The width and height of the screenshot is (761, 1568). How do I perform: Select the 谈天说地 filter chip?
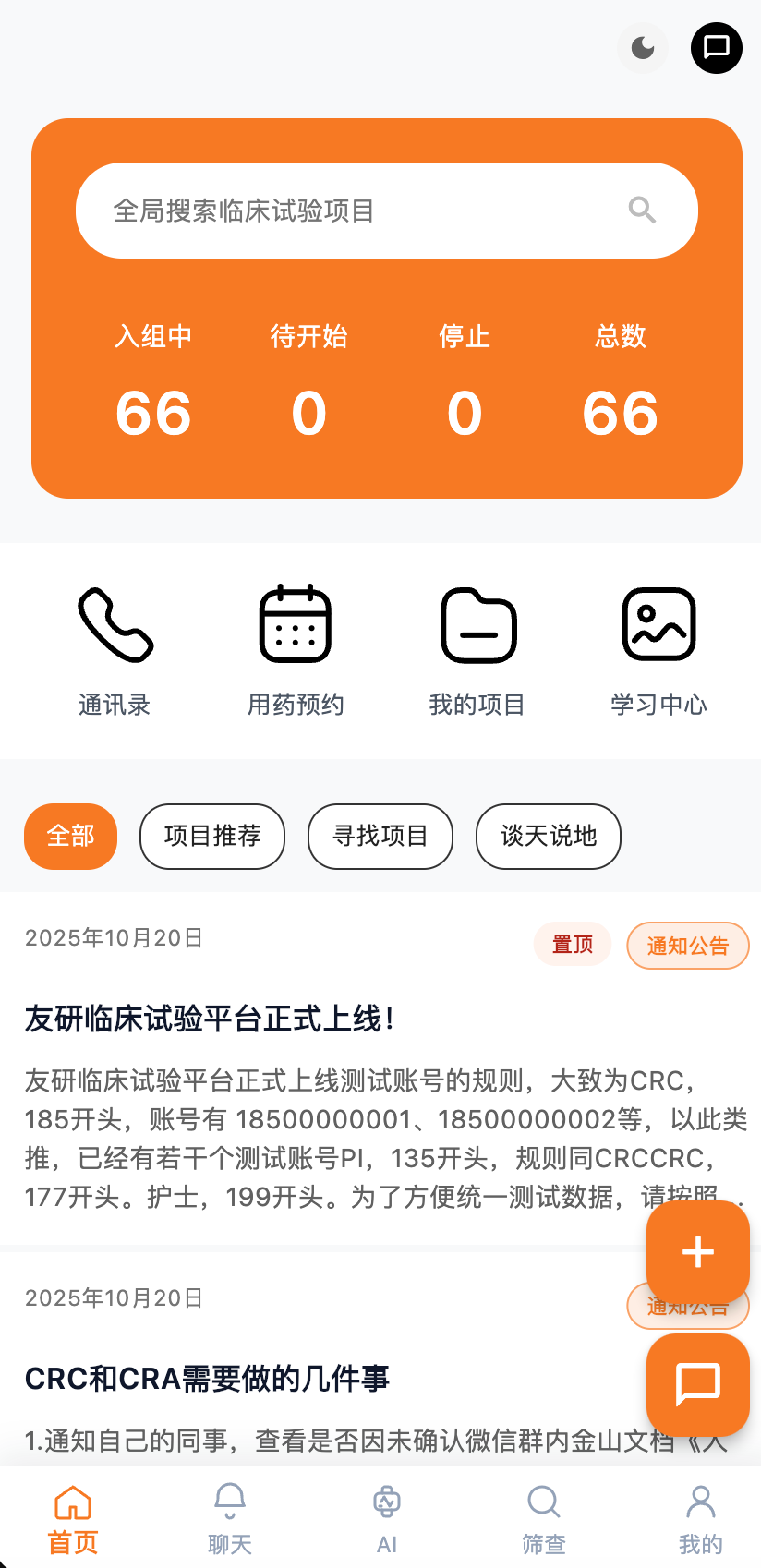coord(548,837)
